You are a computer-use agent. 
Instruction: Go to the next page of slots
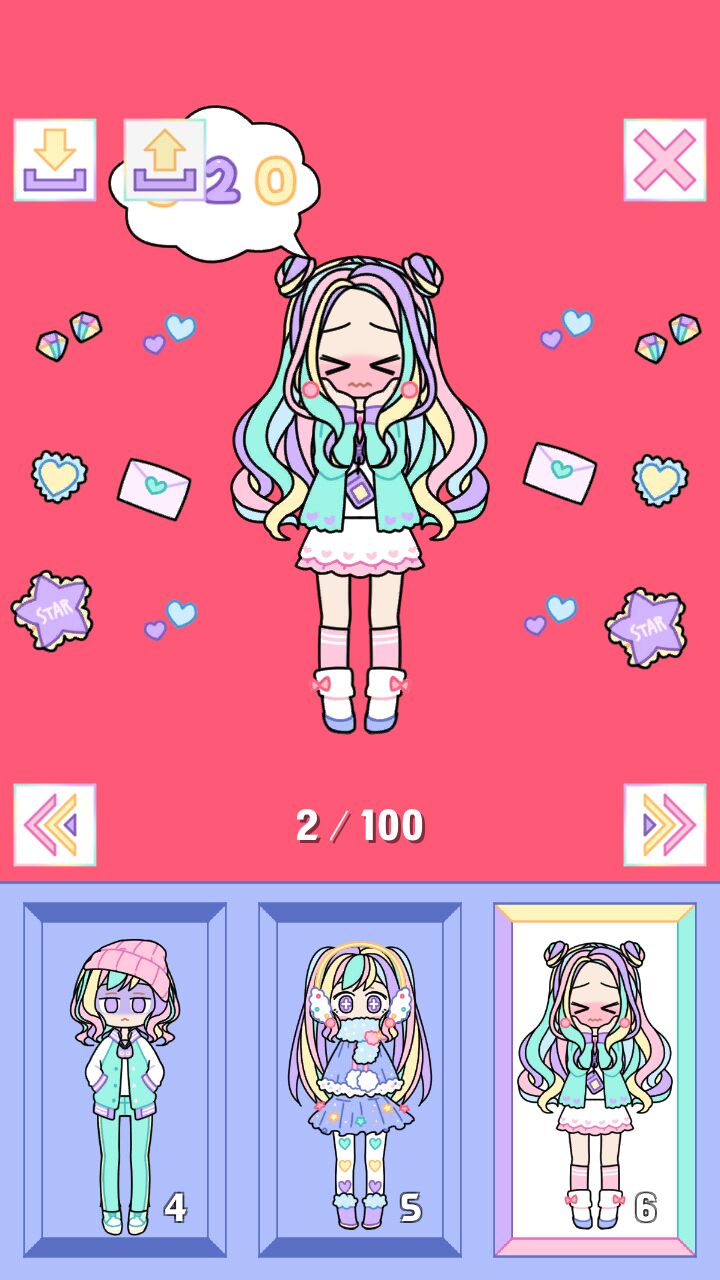click(x=664, y=825)
